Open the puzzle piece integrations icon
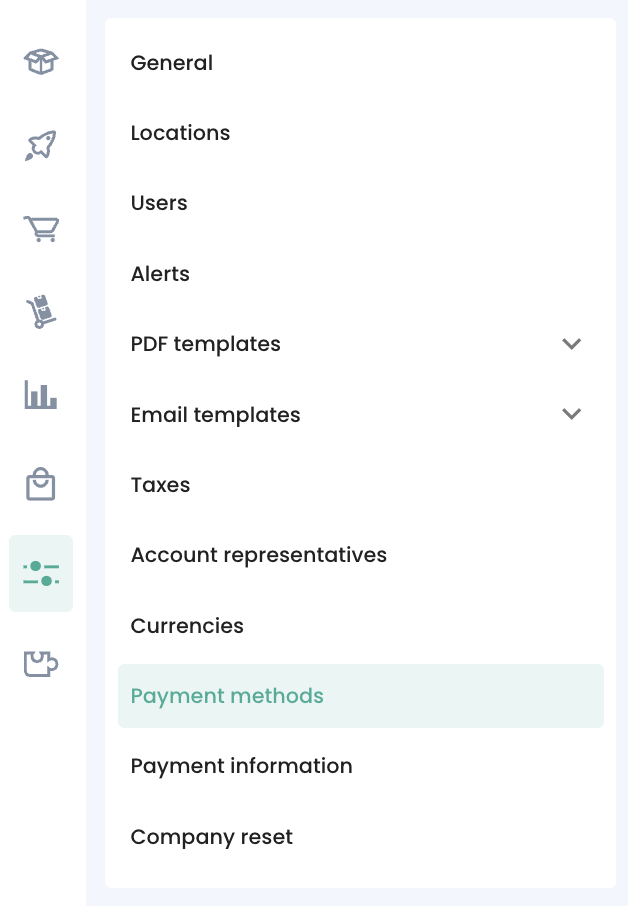628x906 pixels. coord(41,663)
